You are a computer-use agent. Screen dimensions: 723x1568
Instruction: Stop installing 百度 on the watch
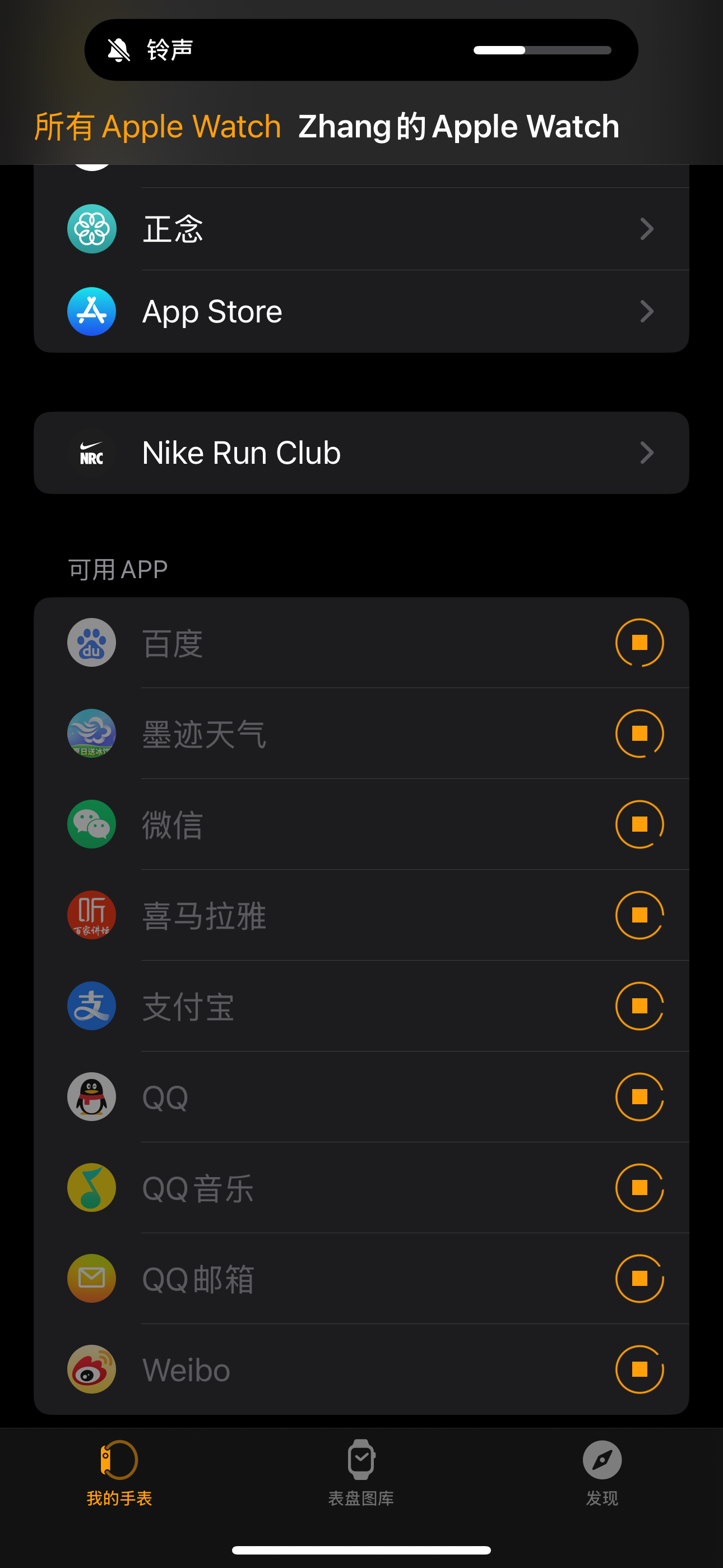639,643
